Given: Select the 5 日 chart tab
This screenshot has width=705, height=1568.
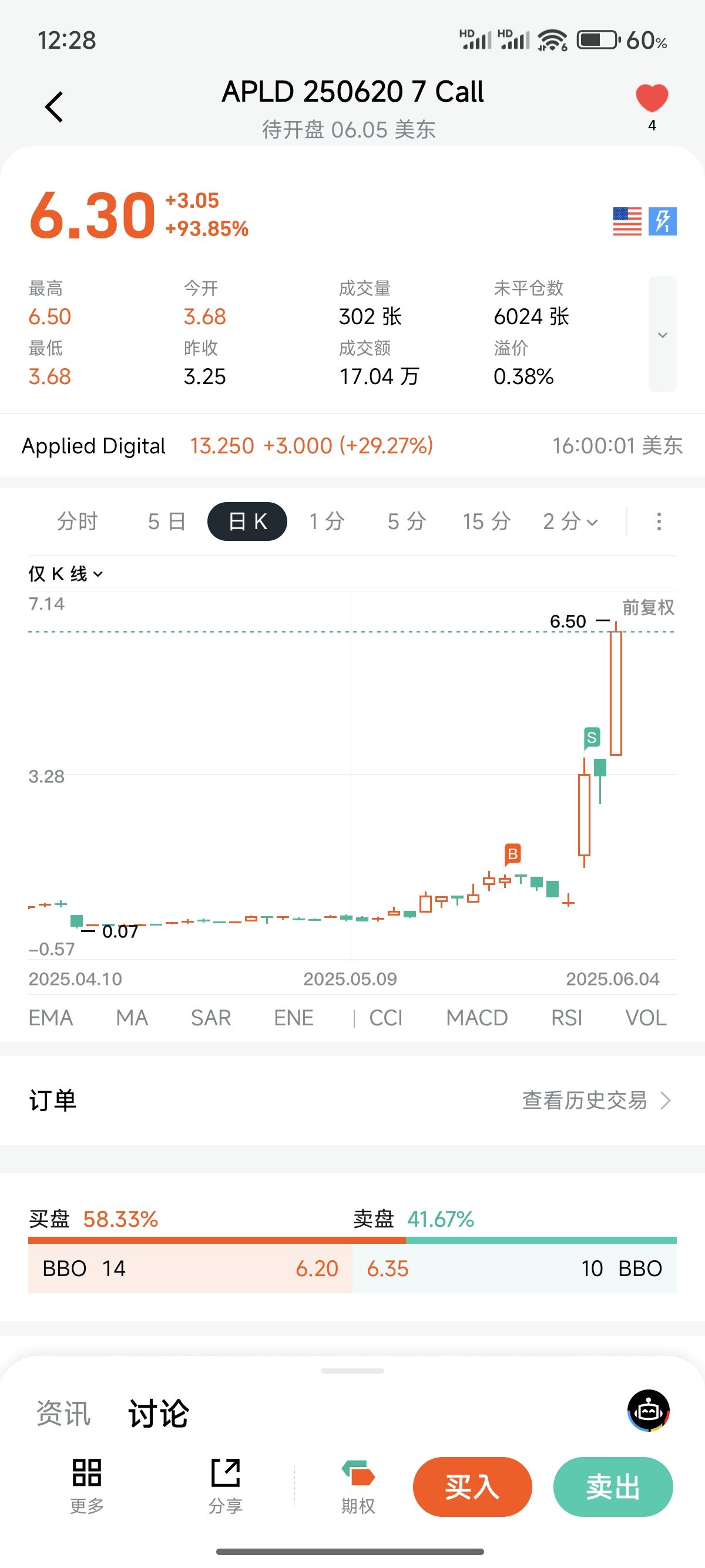Looking at the screenshot, I should tap(167, 521).
